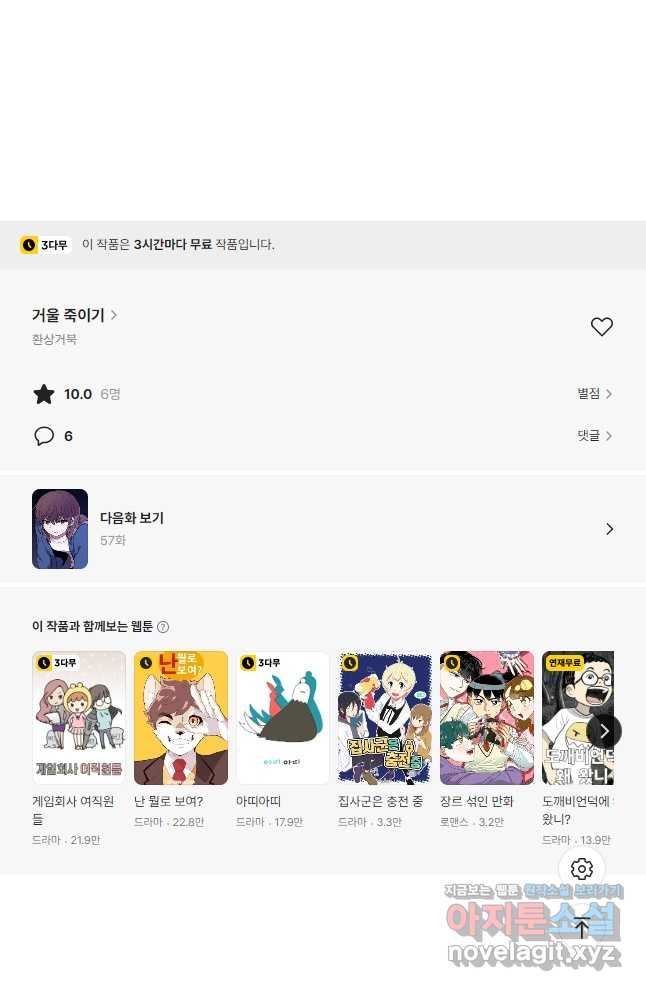Show more recommended webtoons with the arrow
Viewport: 646px width, 991px height.
pos(603,731)
